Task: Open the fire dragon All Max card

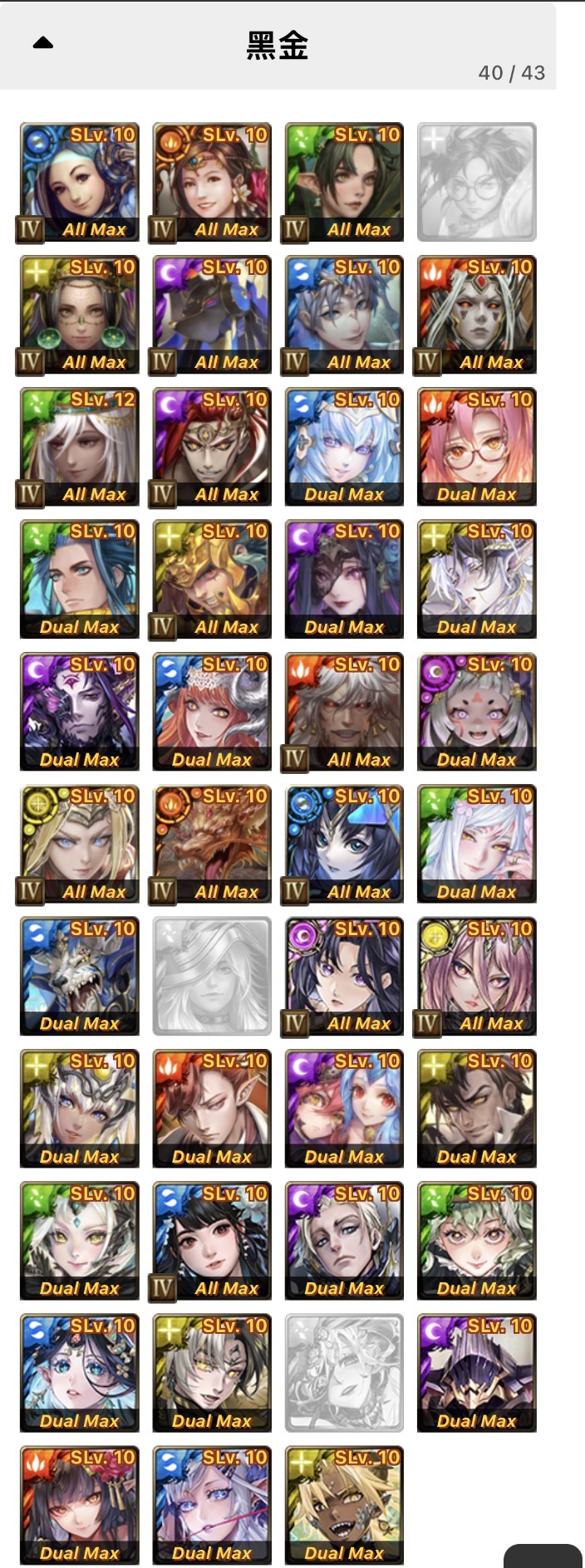Action: (x=211, y=844)
